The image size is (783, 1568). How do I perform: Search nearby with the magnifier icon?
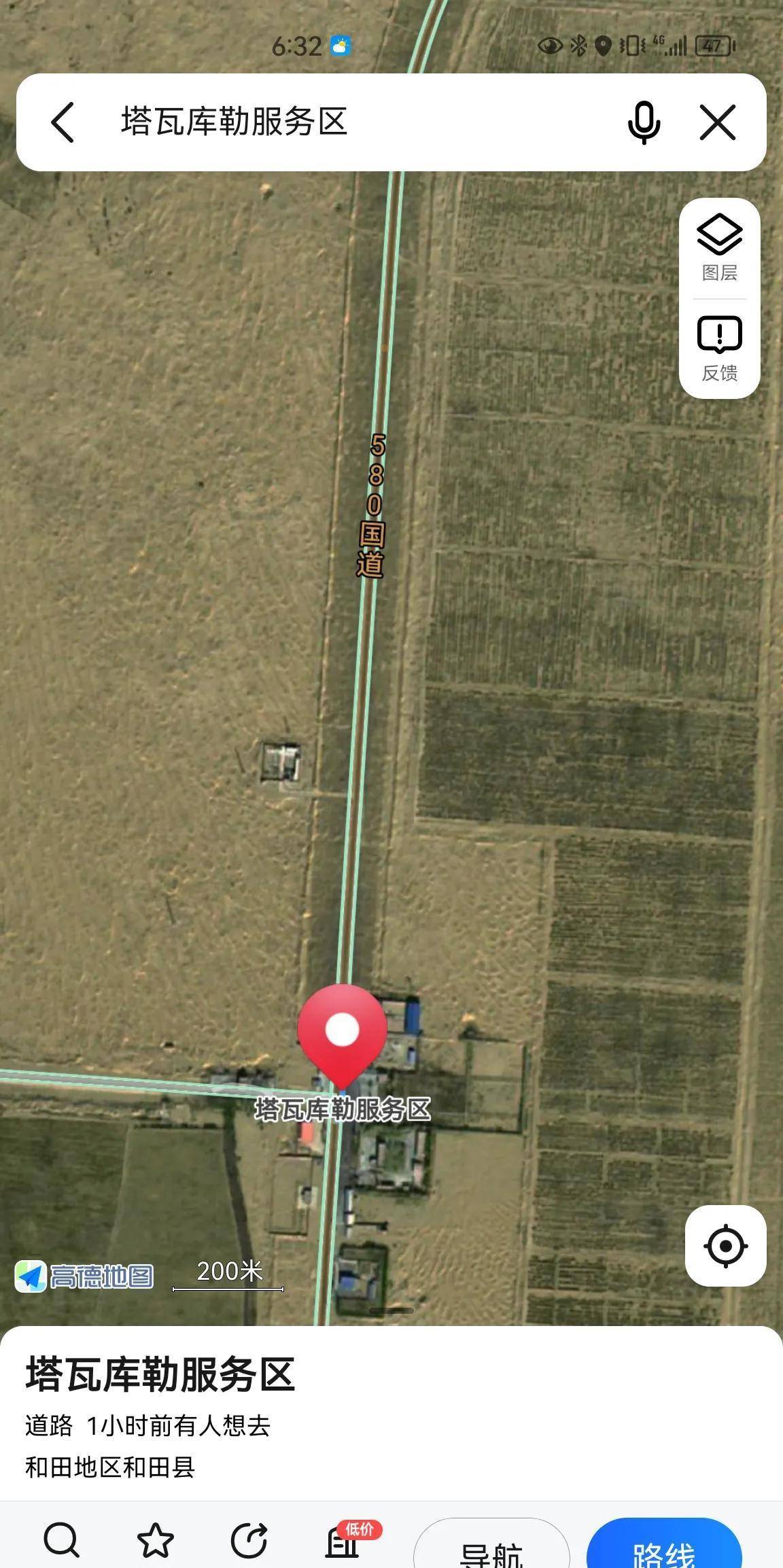point(62,1541)
